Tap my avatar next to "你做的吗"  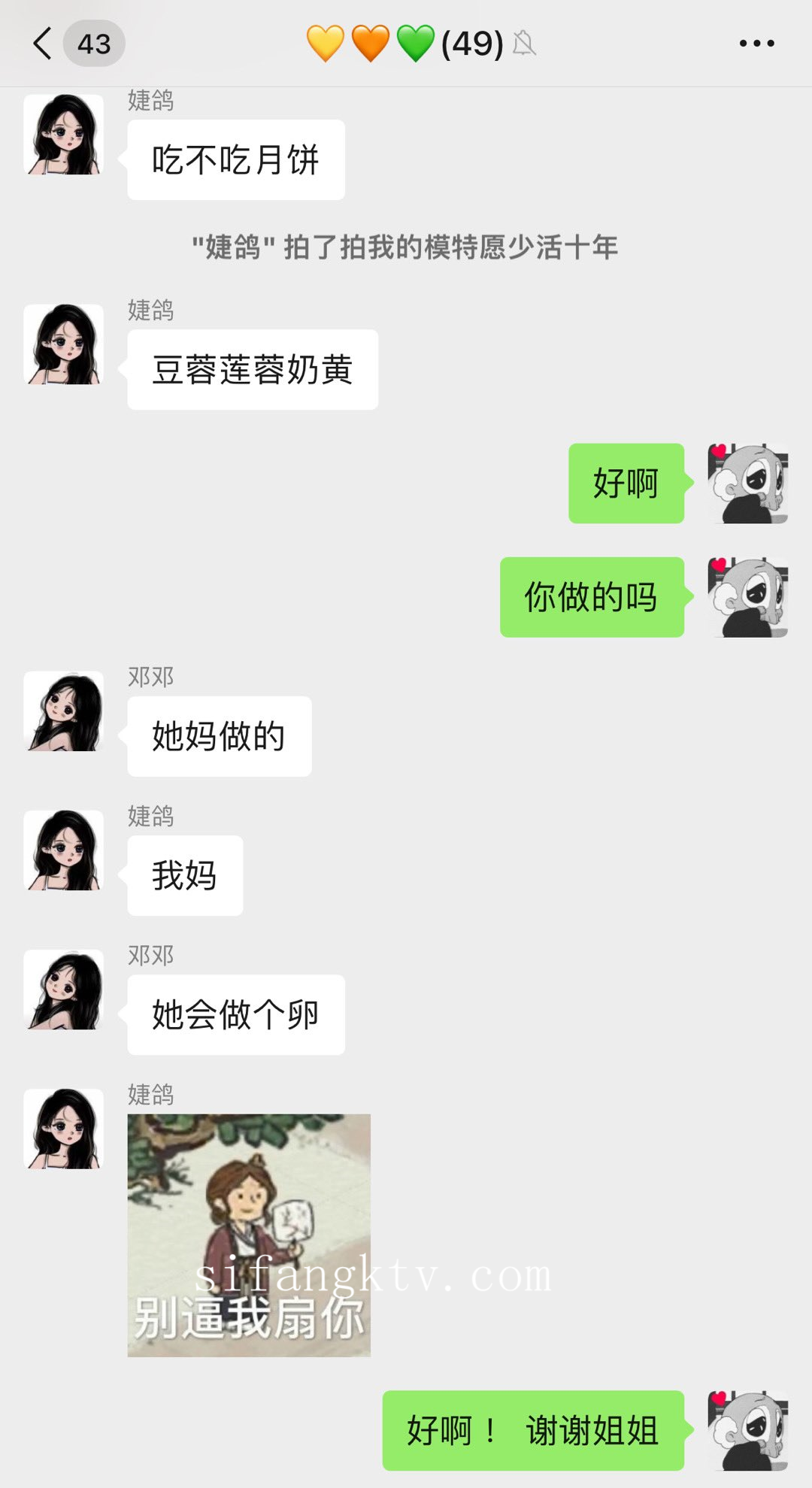pos(747,598)
